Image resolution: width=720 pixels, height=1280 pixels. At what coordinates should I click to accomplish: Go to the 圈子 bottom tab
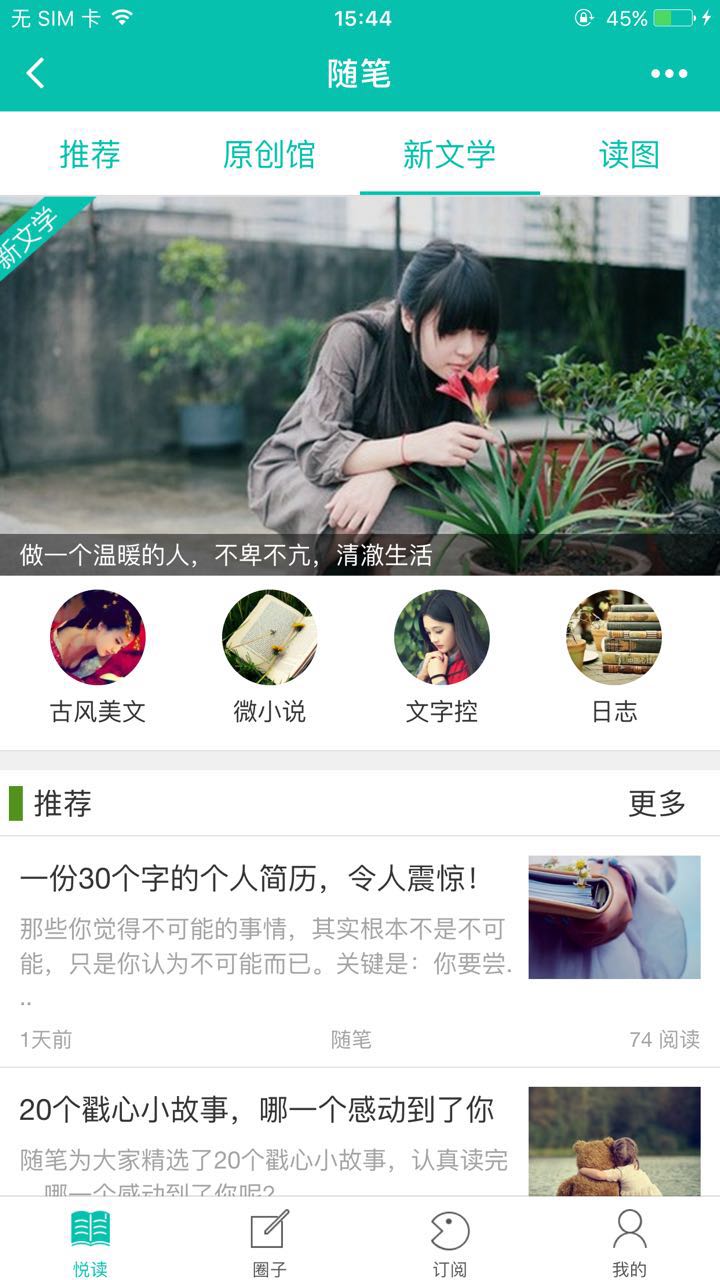(x=270, y=1242)
